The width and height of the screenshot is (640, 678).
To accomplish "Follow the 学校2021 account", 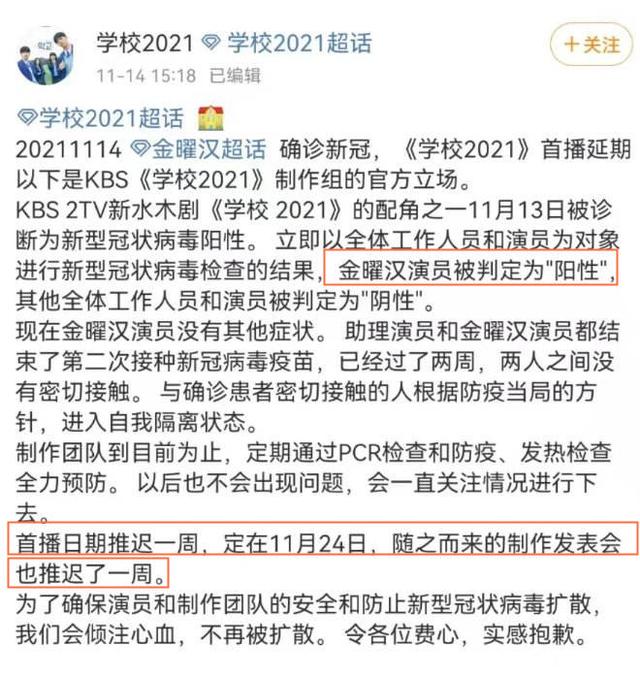I will [590, 45].
